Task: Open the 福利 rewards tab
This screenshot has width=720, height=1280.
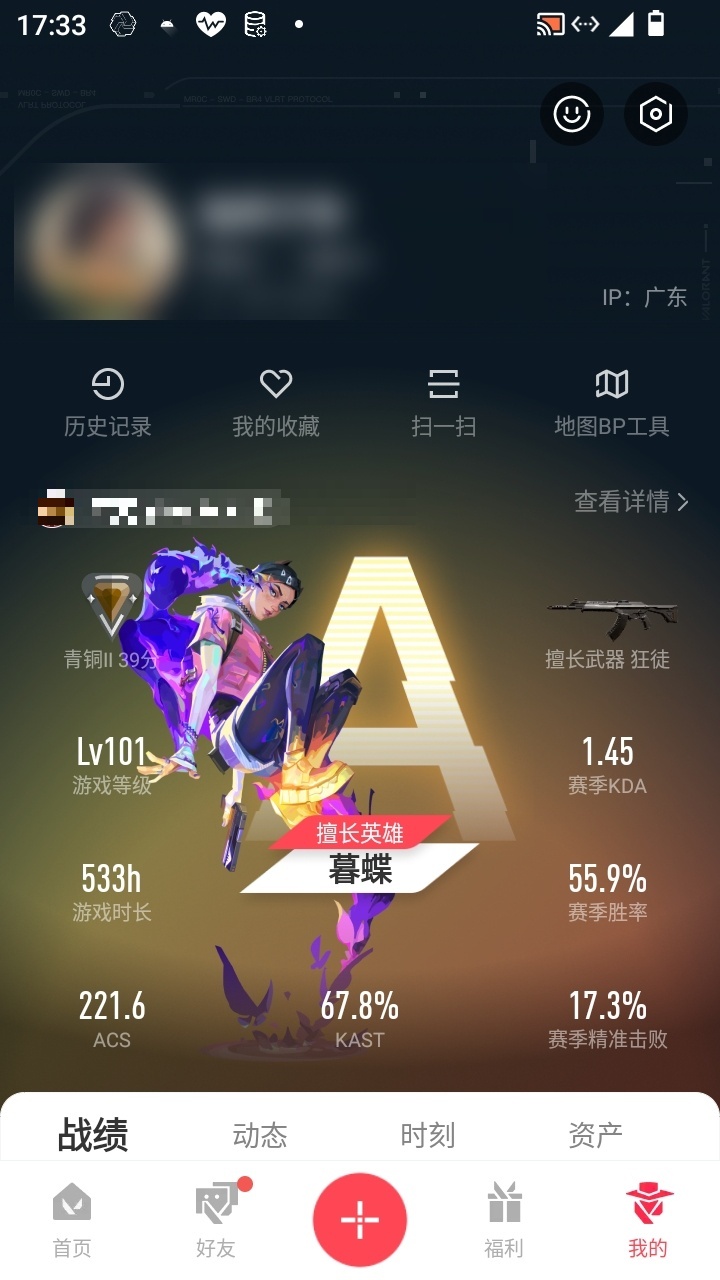Action: (504, 1220)
